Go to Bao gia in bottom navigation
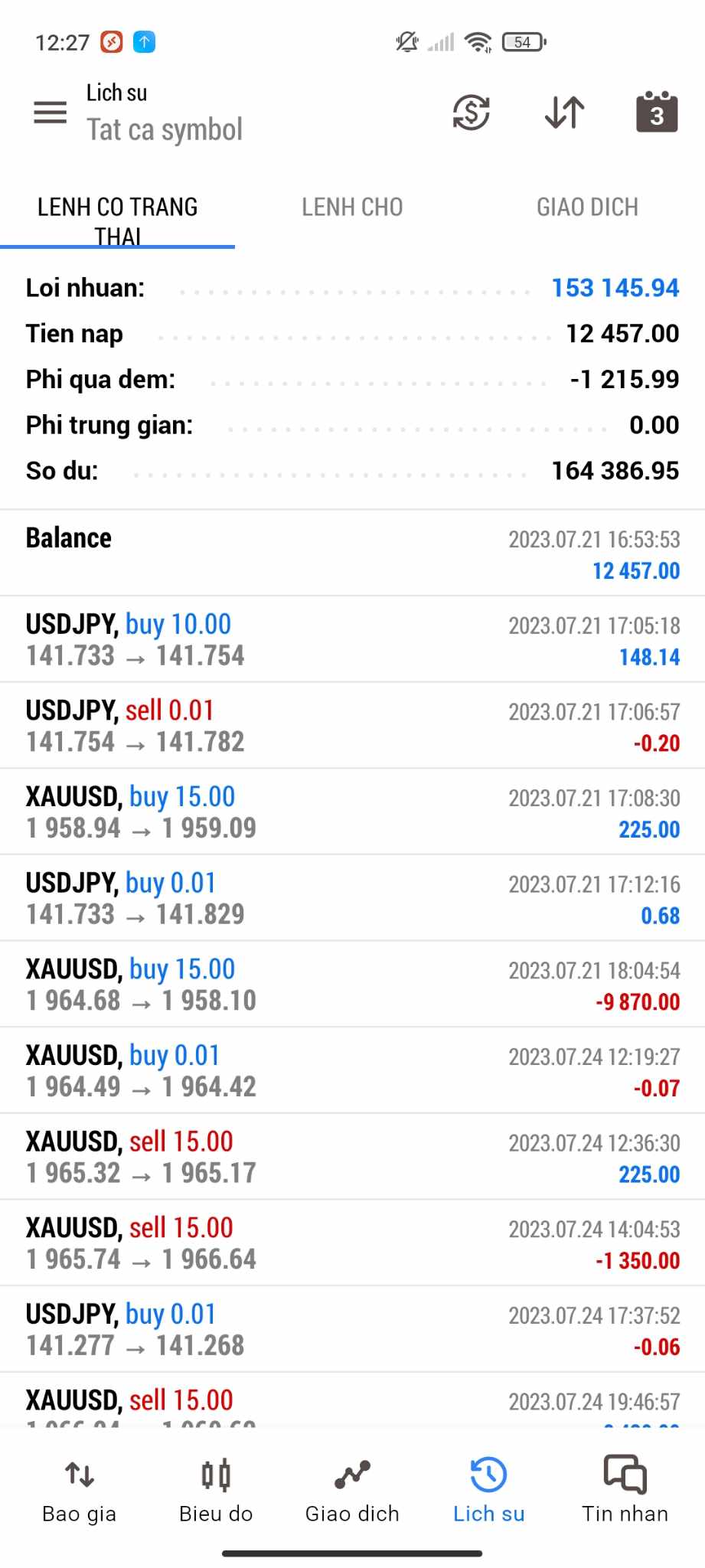 pyautogui.click(x=80, y=1490)
